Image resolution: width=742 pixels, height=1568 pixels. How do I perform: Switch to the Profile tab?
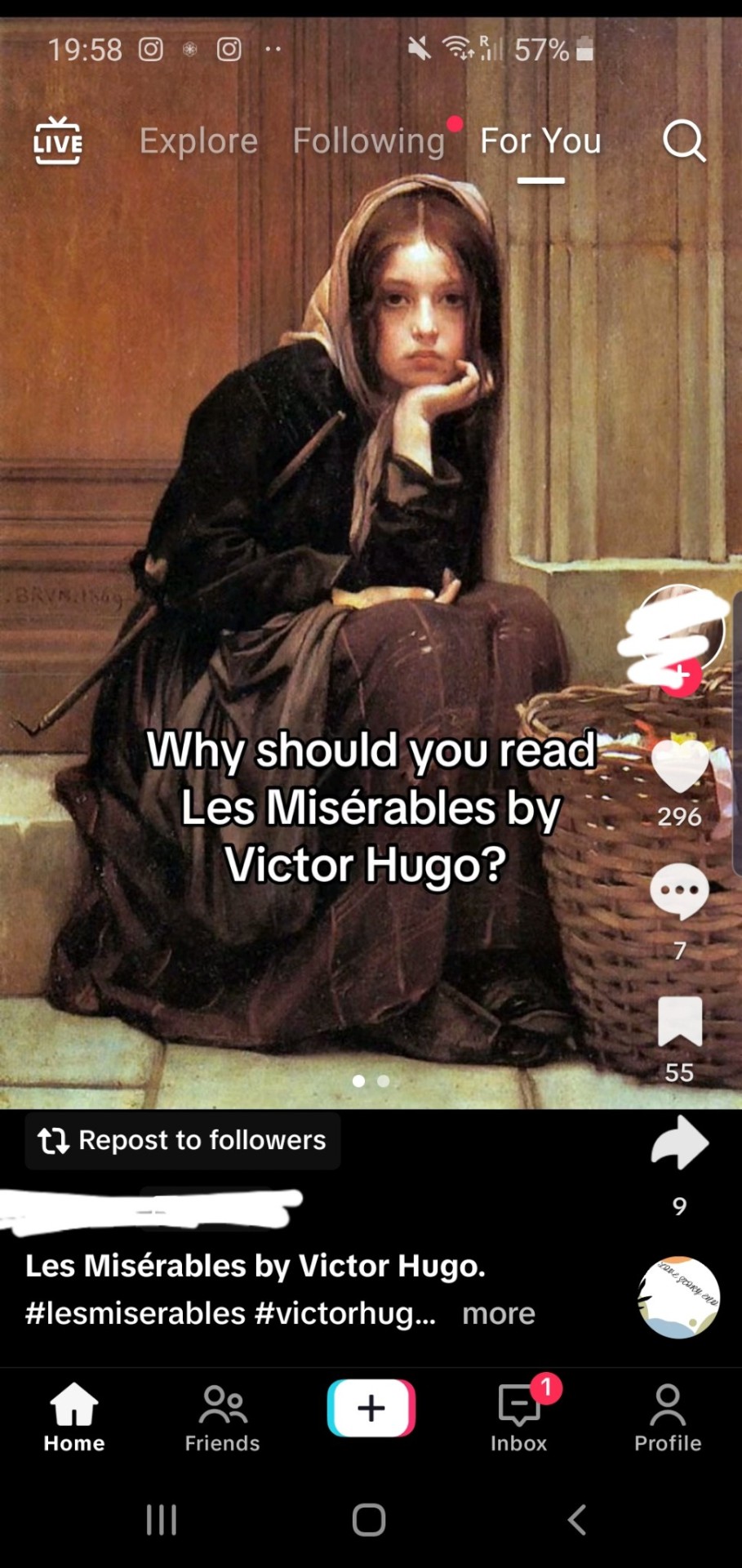click(668, 1418)
